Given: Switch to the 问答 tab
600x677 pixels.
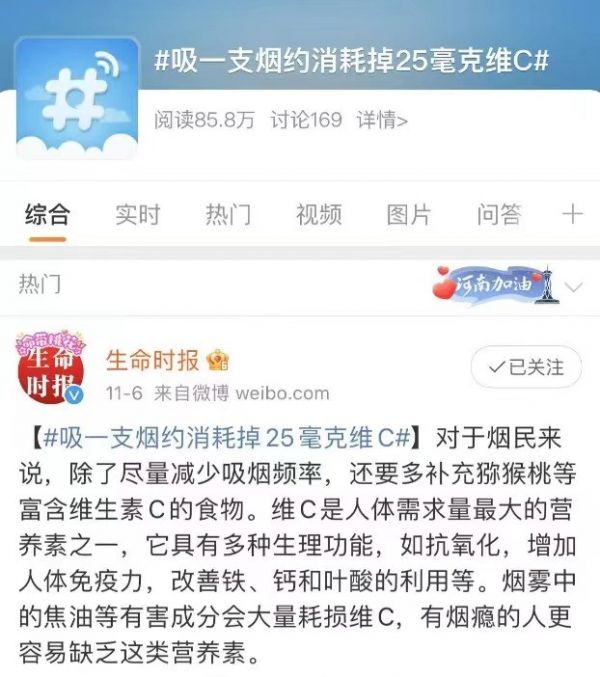Looking at the screenshot, I should click(499, 214).
